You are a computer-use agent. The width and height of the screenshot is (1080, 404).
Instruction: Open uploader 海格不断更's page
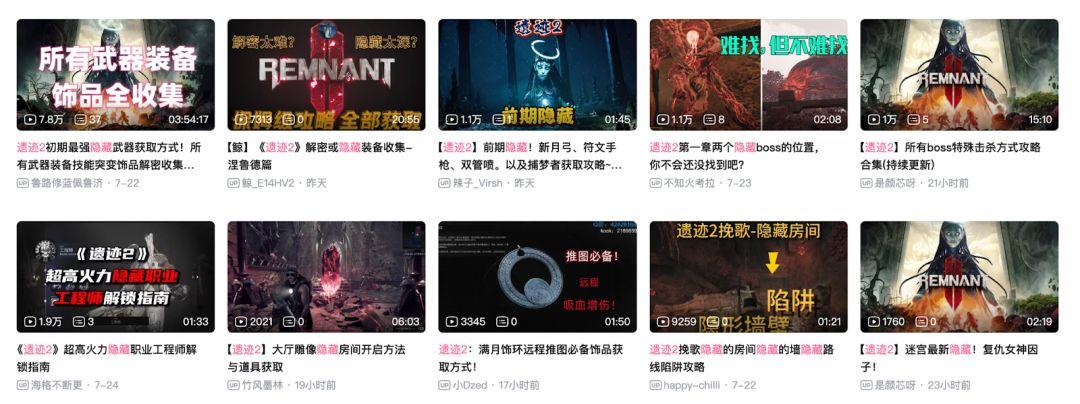60,385
